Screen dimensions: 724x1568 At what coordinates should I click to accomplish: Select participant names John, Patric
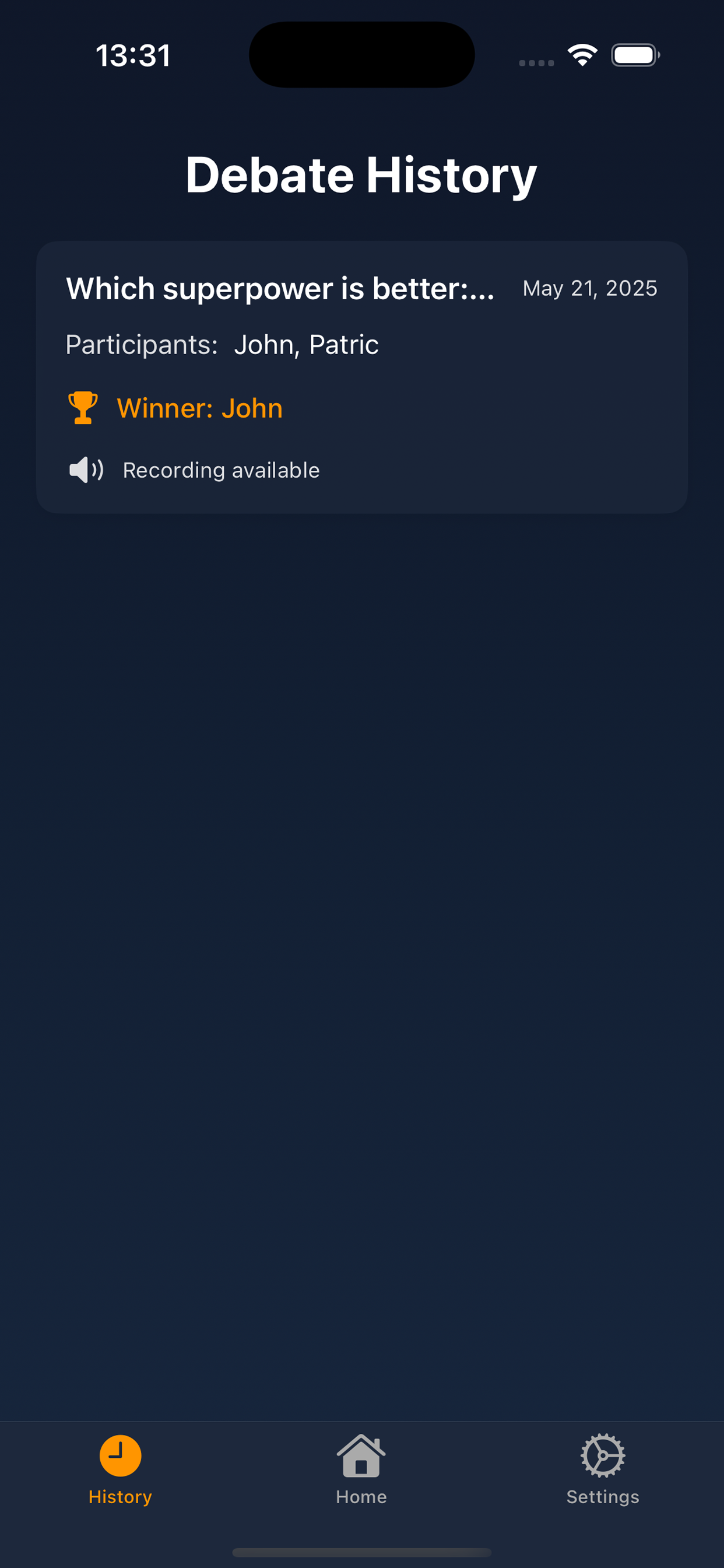click(307, 344)
